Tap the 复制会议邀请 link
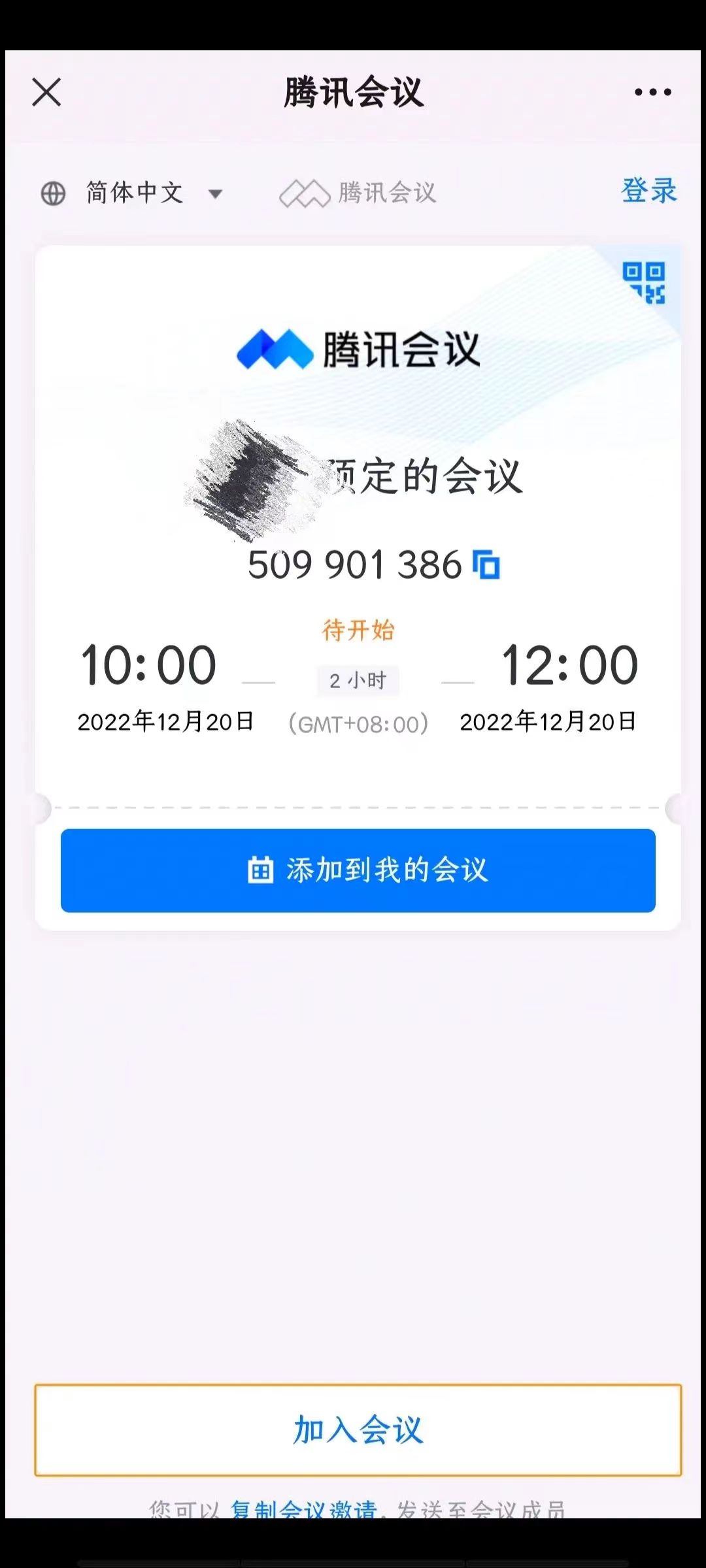This screenshot has width=706, height=1568. 304,1509
